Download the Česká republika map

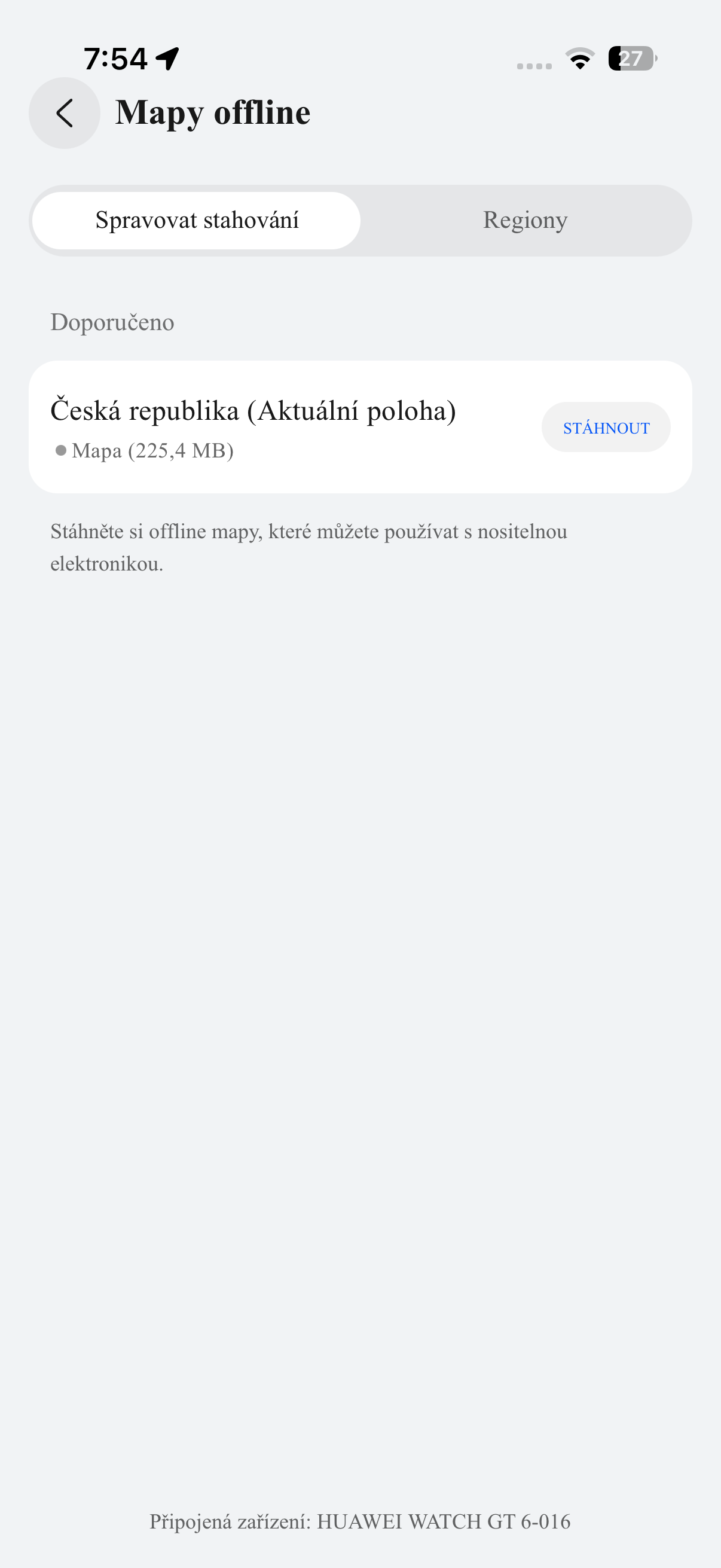606,428
